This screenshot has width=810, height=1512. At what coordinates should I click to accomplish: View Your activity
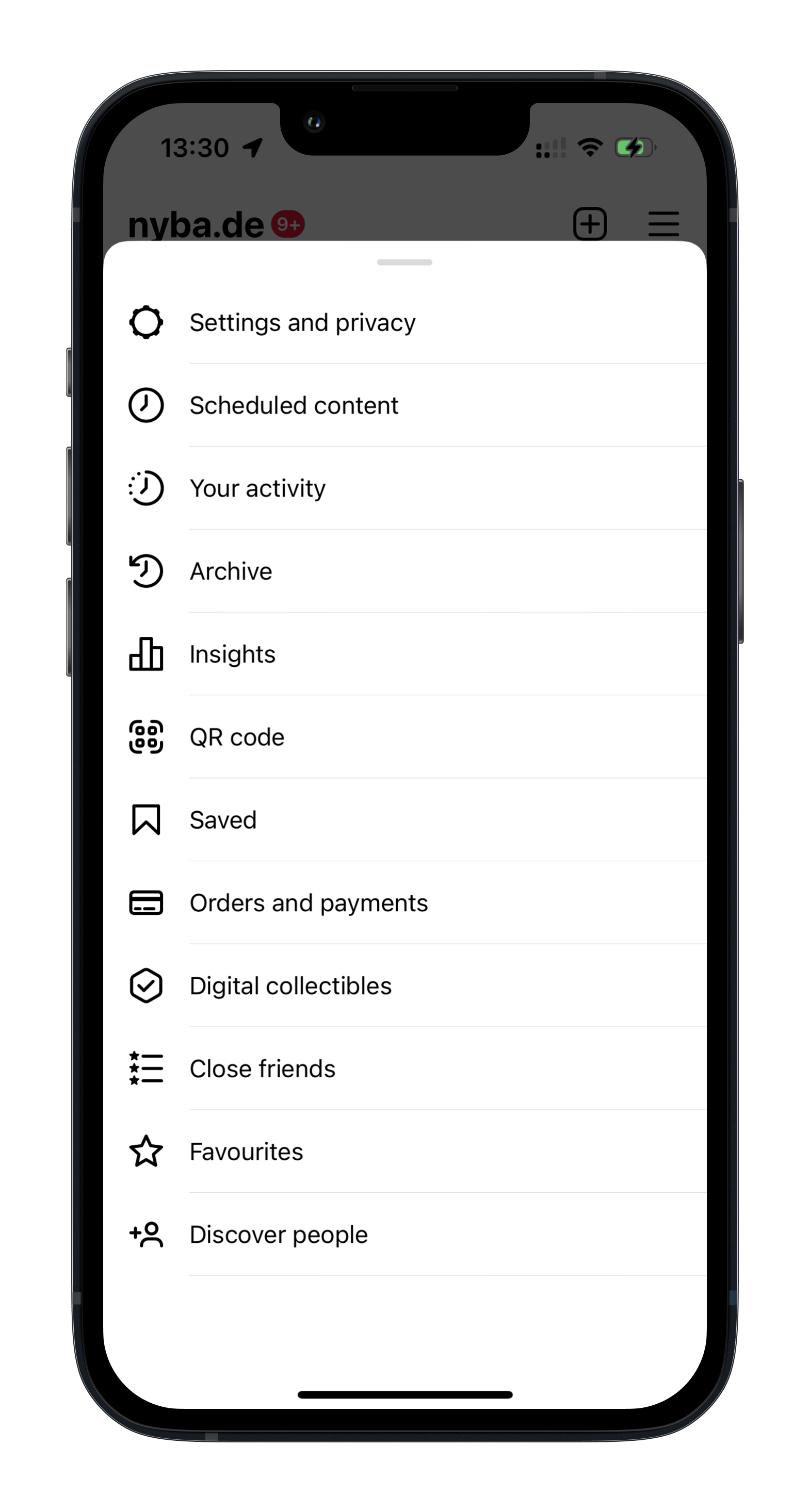pos(257,488)
